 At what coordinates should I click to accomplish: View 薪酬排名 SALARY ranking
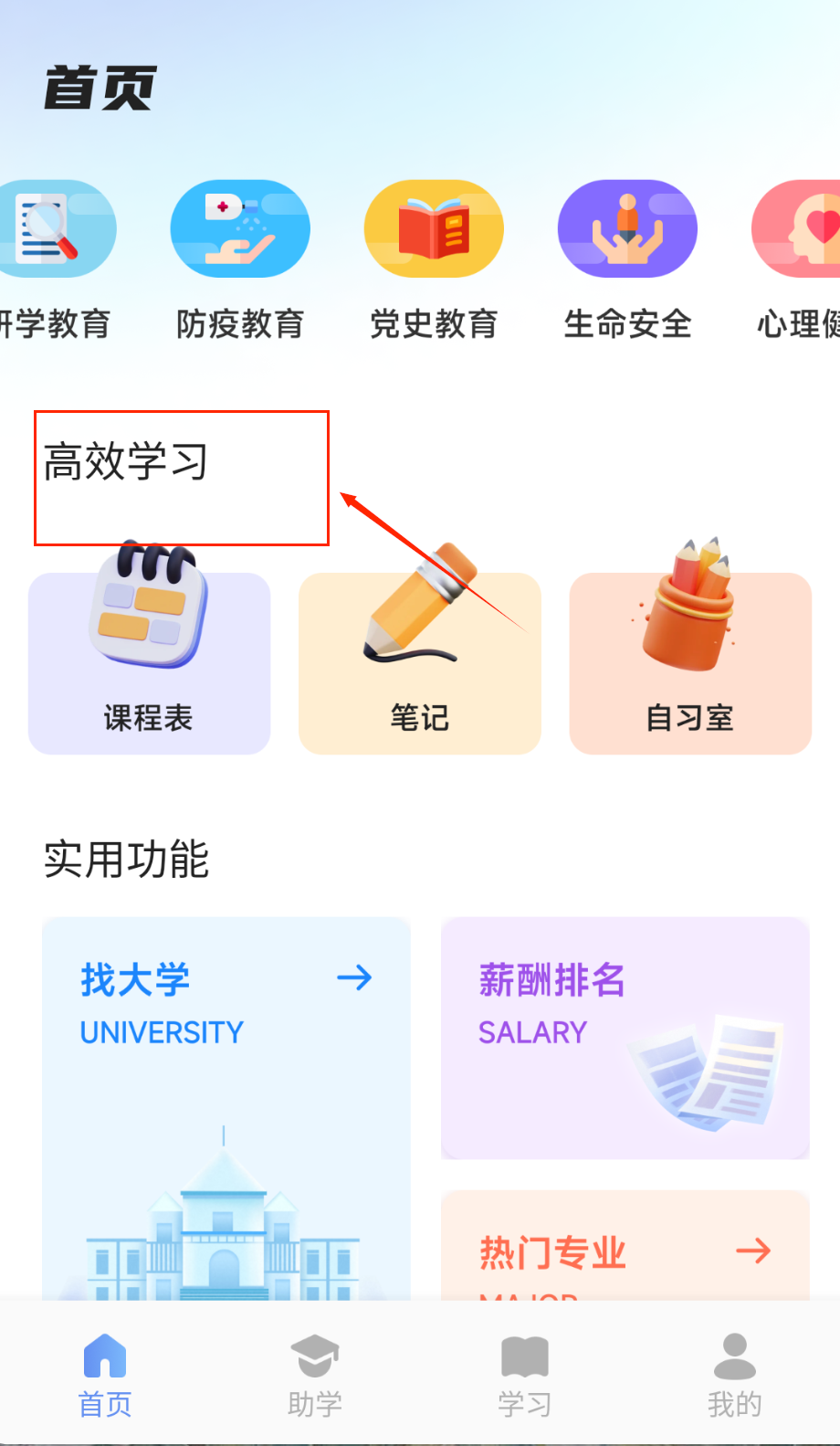point(625,1038)
